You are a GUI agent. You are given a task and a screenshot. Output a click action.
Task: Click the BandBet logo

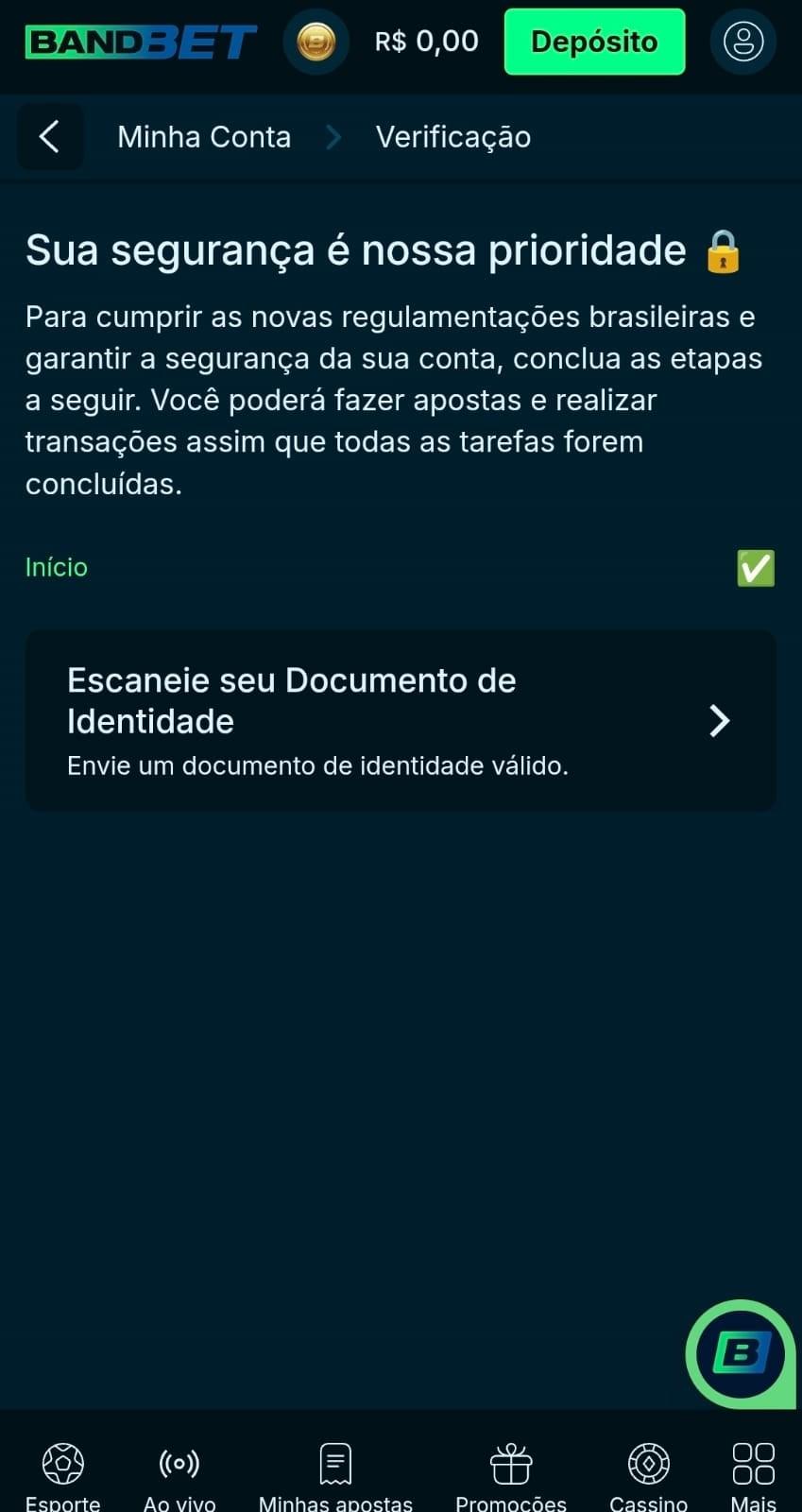point(140,42)
